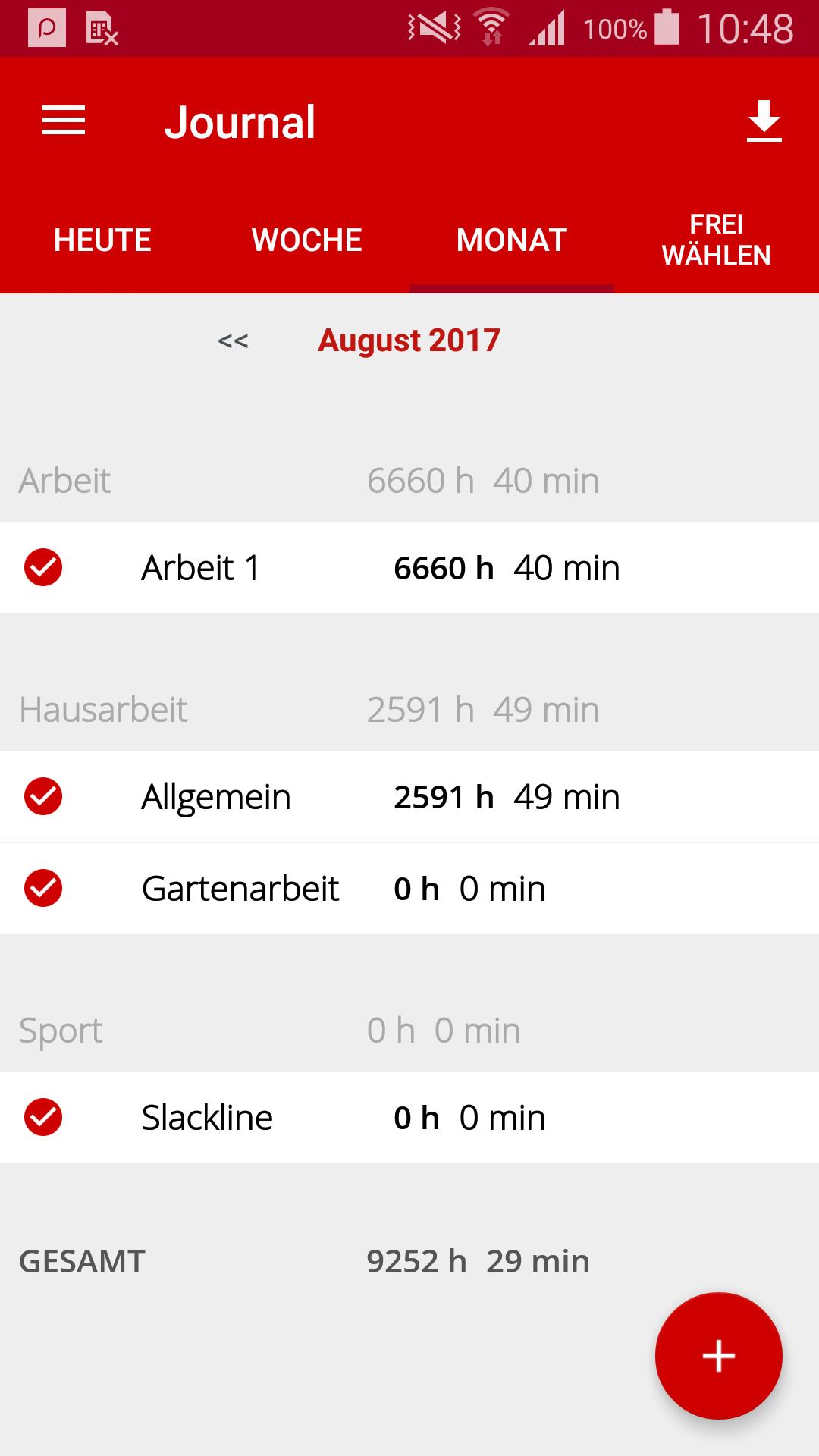This screenshot has height=1456, width=819.
Task: Tap the August 2017 month label
Action: pos(408,340)
